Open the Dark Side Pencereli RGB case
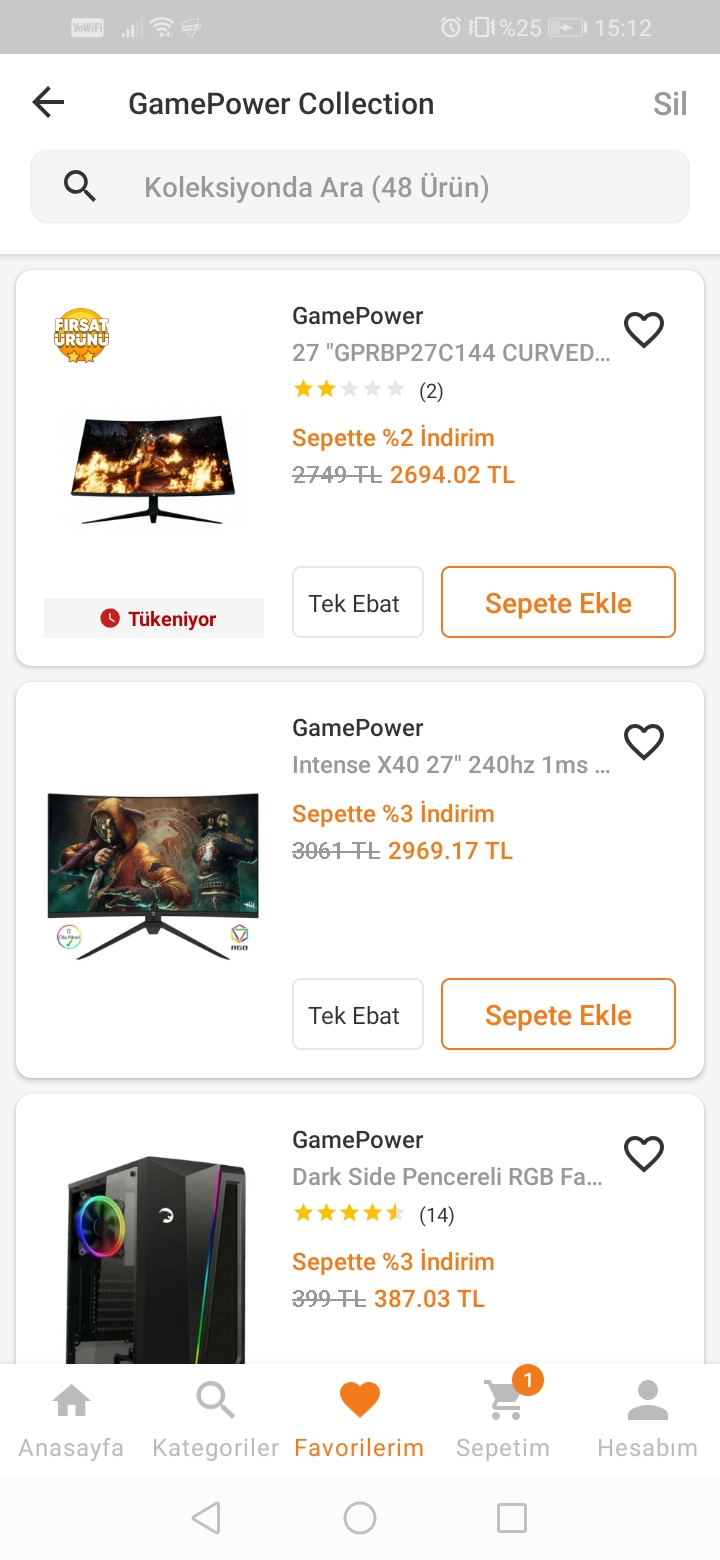Screen dimensions: 720x1560 pyautogui.click(x=447, y=1177)
